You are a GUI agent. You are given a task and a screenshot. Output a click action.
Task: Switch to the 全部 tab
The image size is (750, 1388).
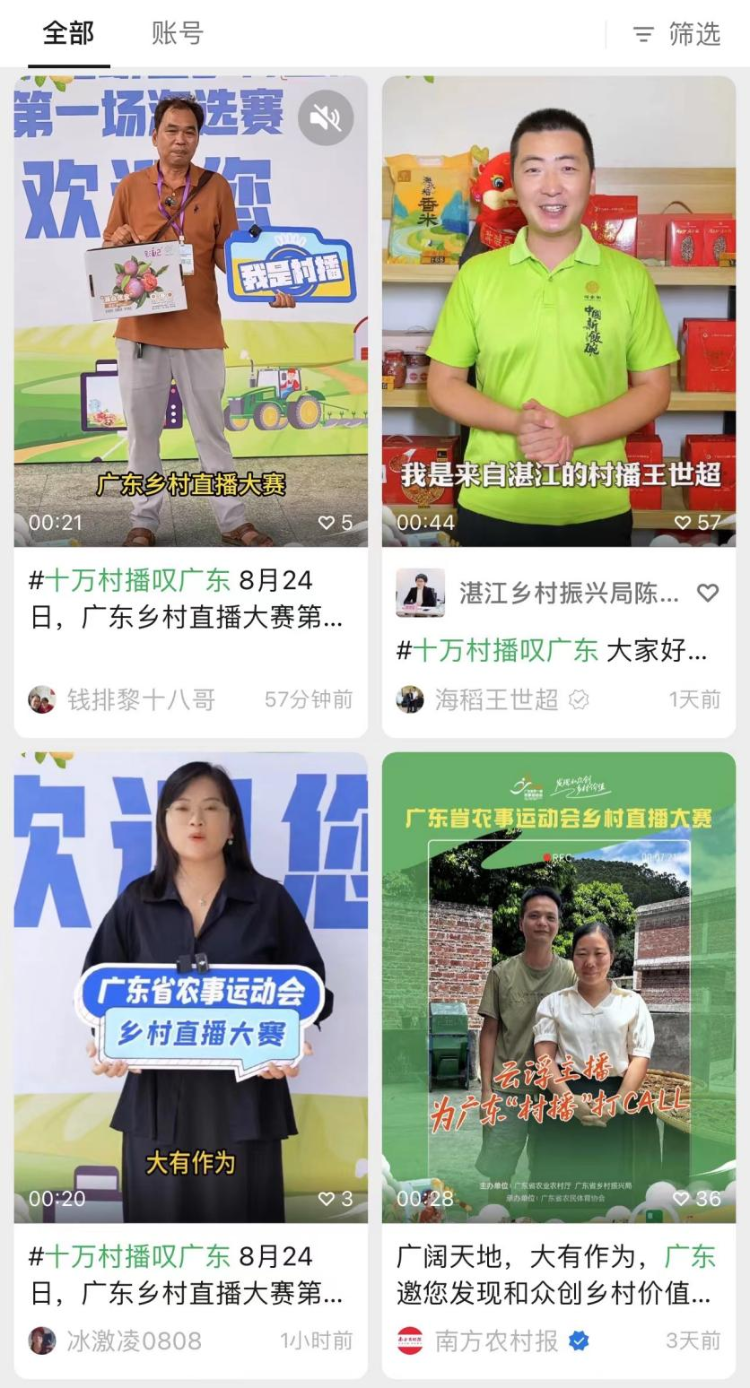67,32
